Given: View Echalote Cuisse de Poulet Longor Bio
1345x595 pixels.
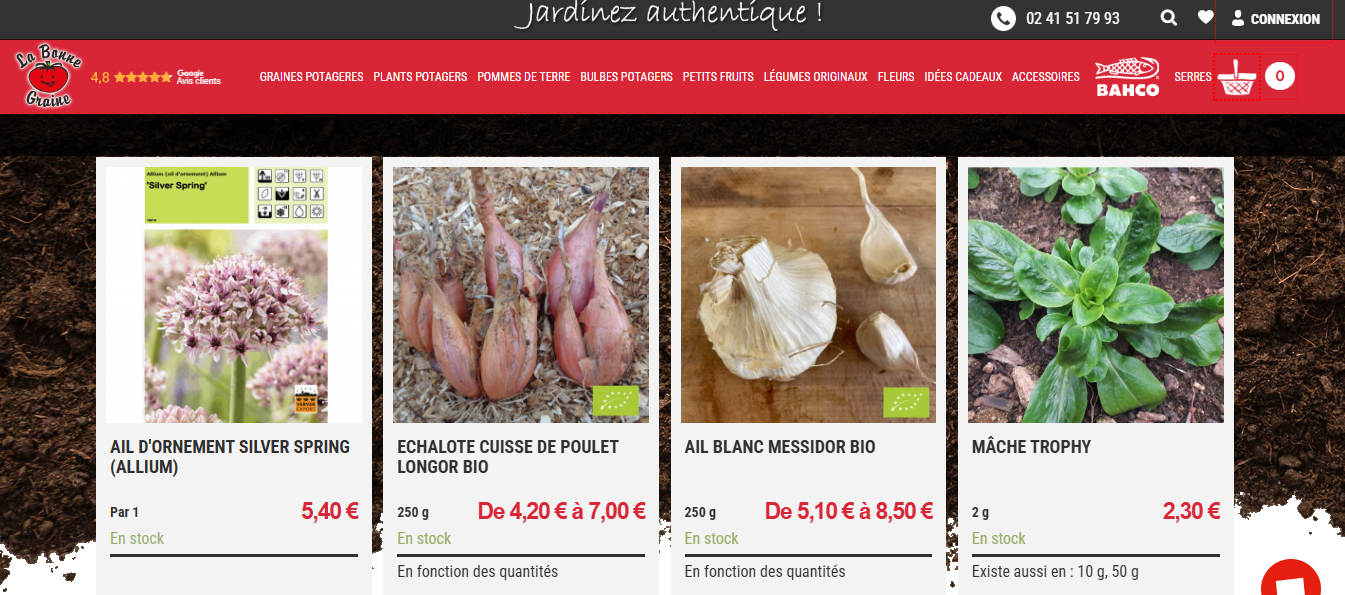Looking at the screenshot, I should pos(508,456).
